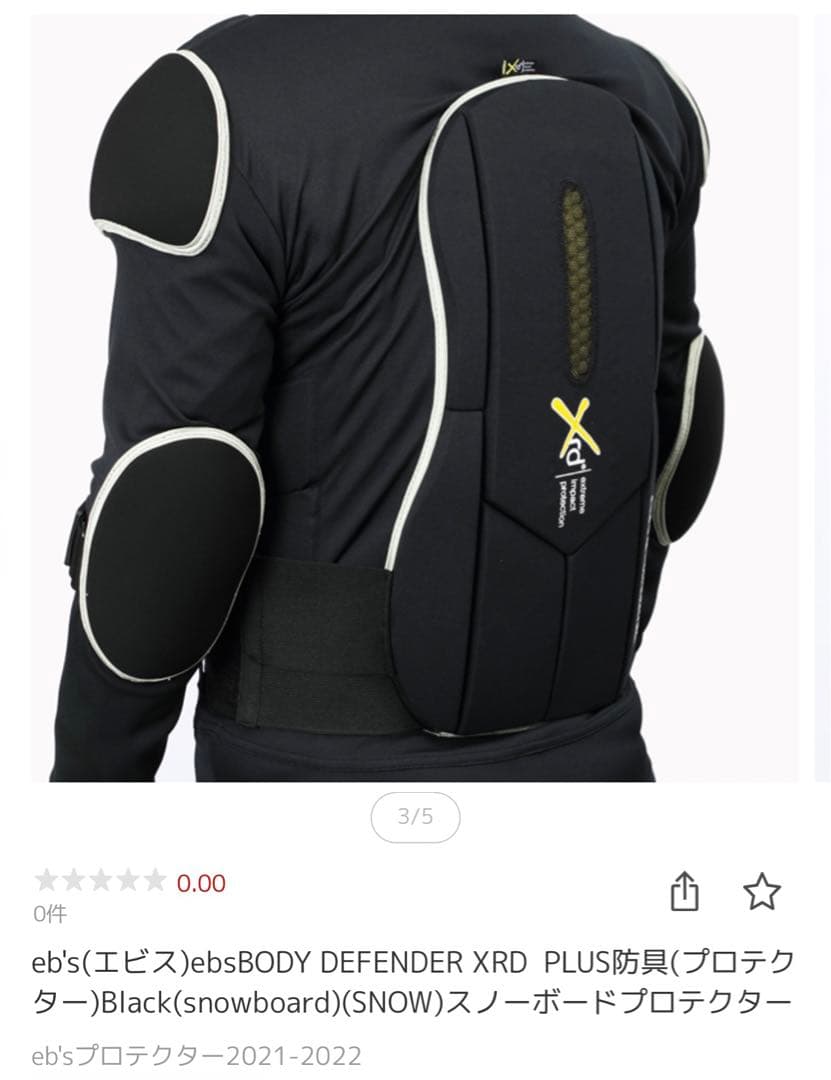Open the brand link "eb'sプロテクター2021-2022"

[x=195, y=1053]
